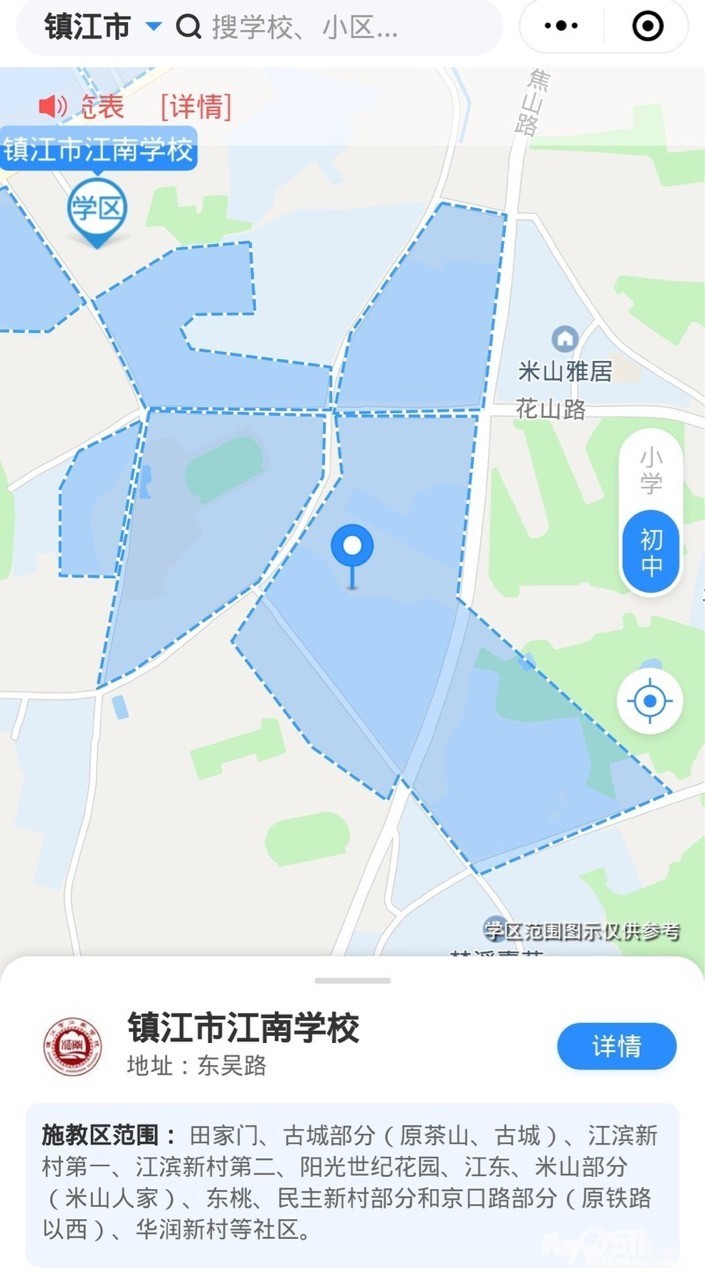Open the mini program three-dot menu

click(x=566, y=27)
